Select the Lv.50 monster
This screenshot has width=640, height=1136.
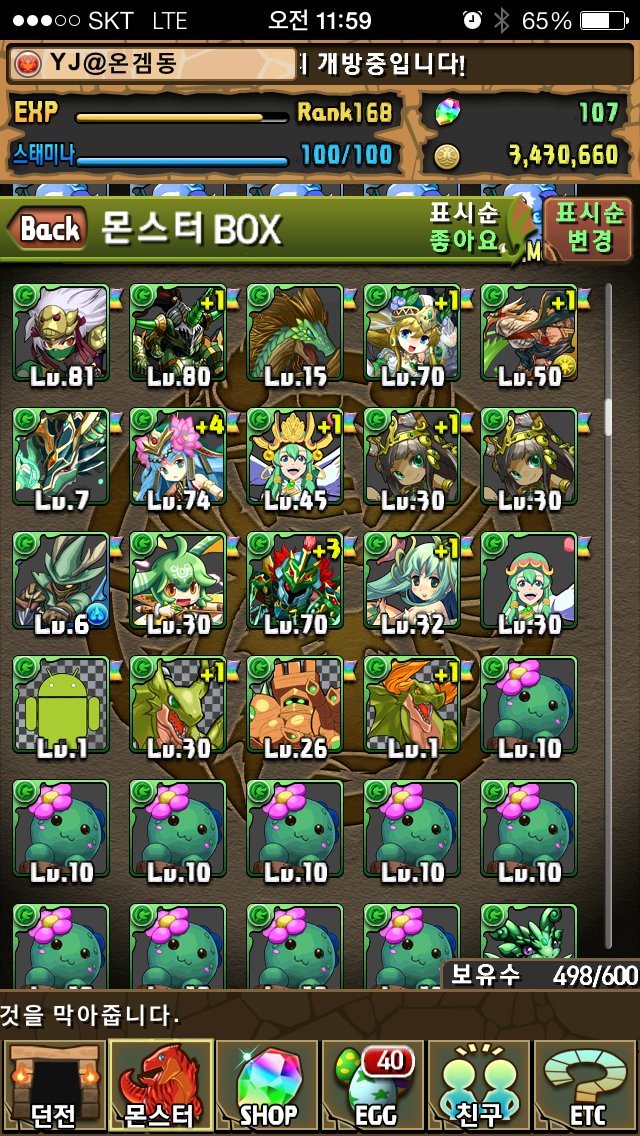tap(529, 334)
